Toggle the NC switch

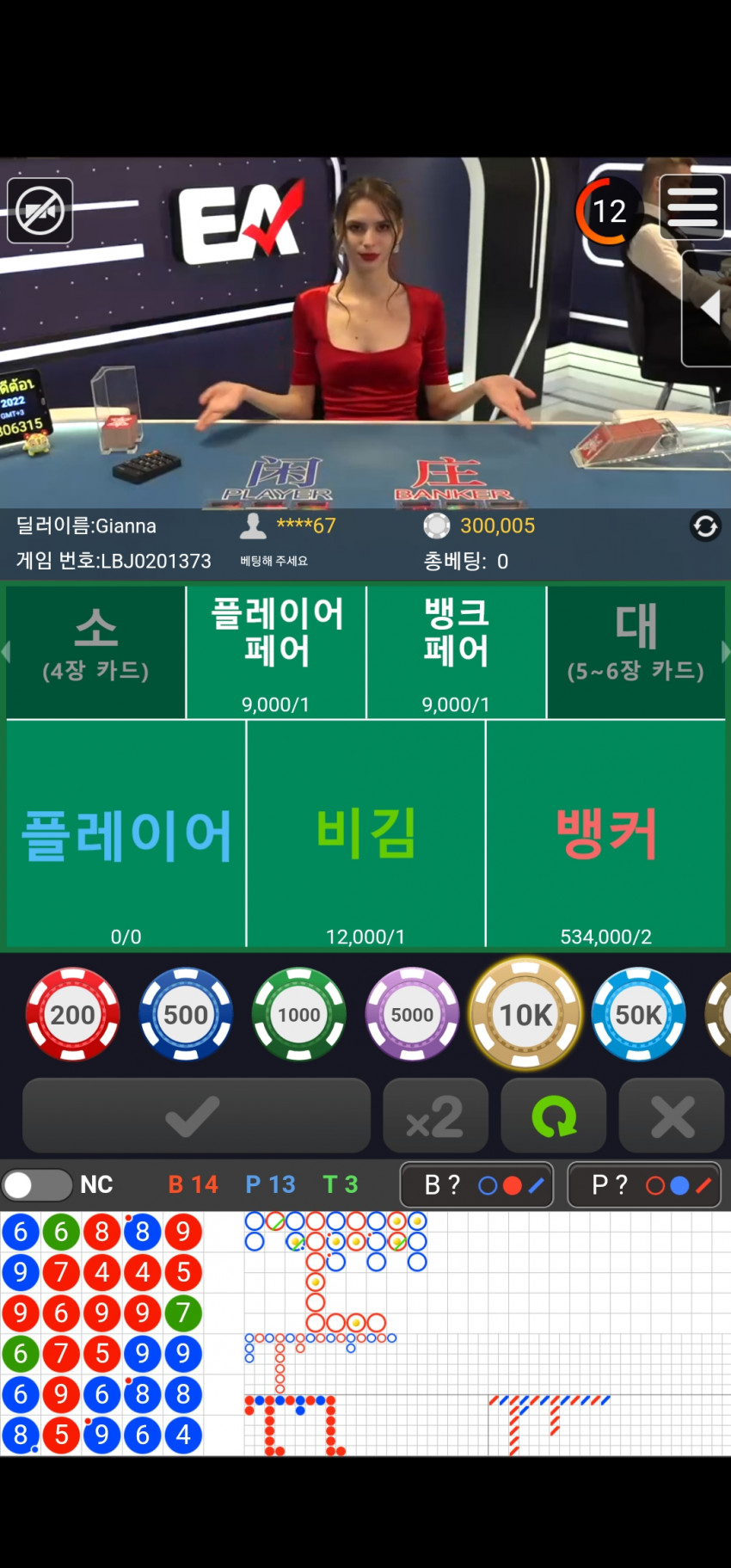(37, 1184)
